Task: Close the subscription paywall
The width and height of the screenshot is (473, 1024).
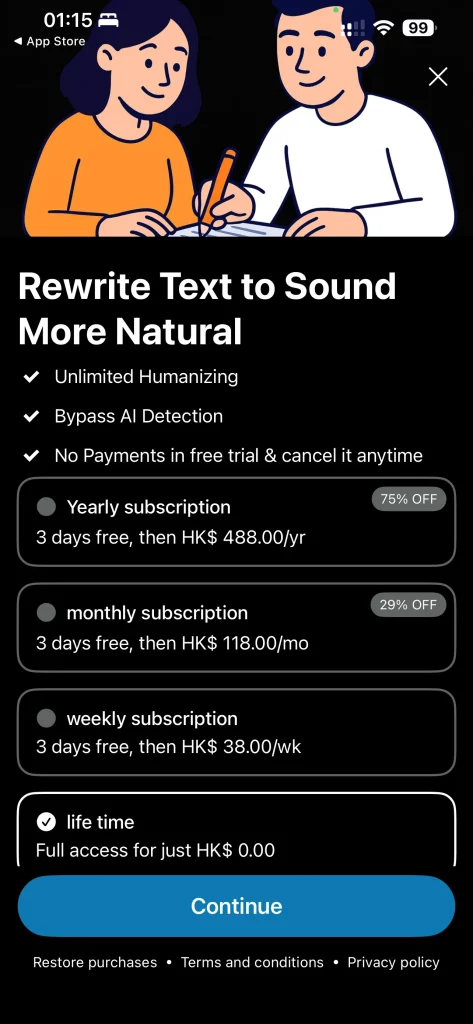Action: click(438, 76)
